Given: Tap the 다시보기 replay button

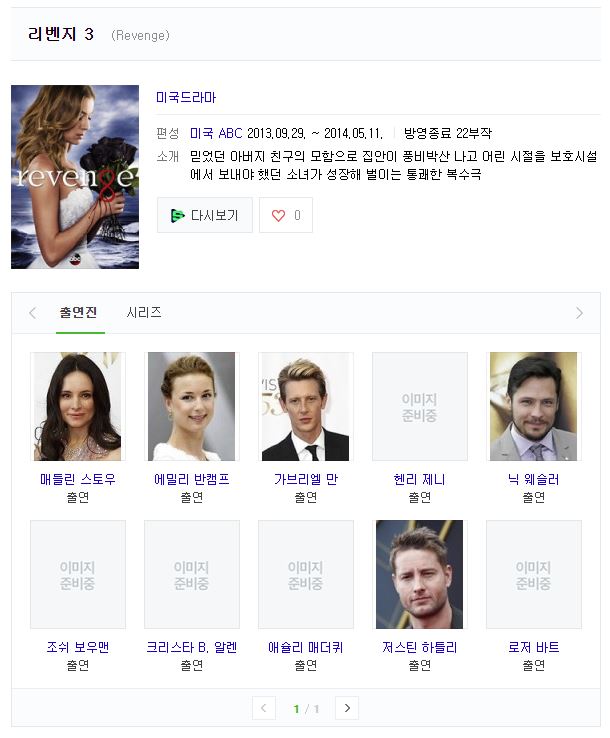Looking at the screenshot, I should [x=205, y=215].
